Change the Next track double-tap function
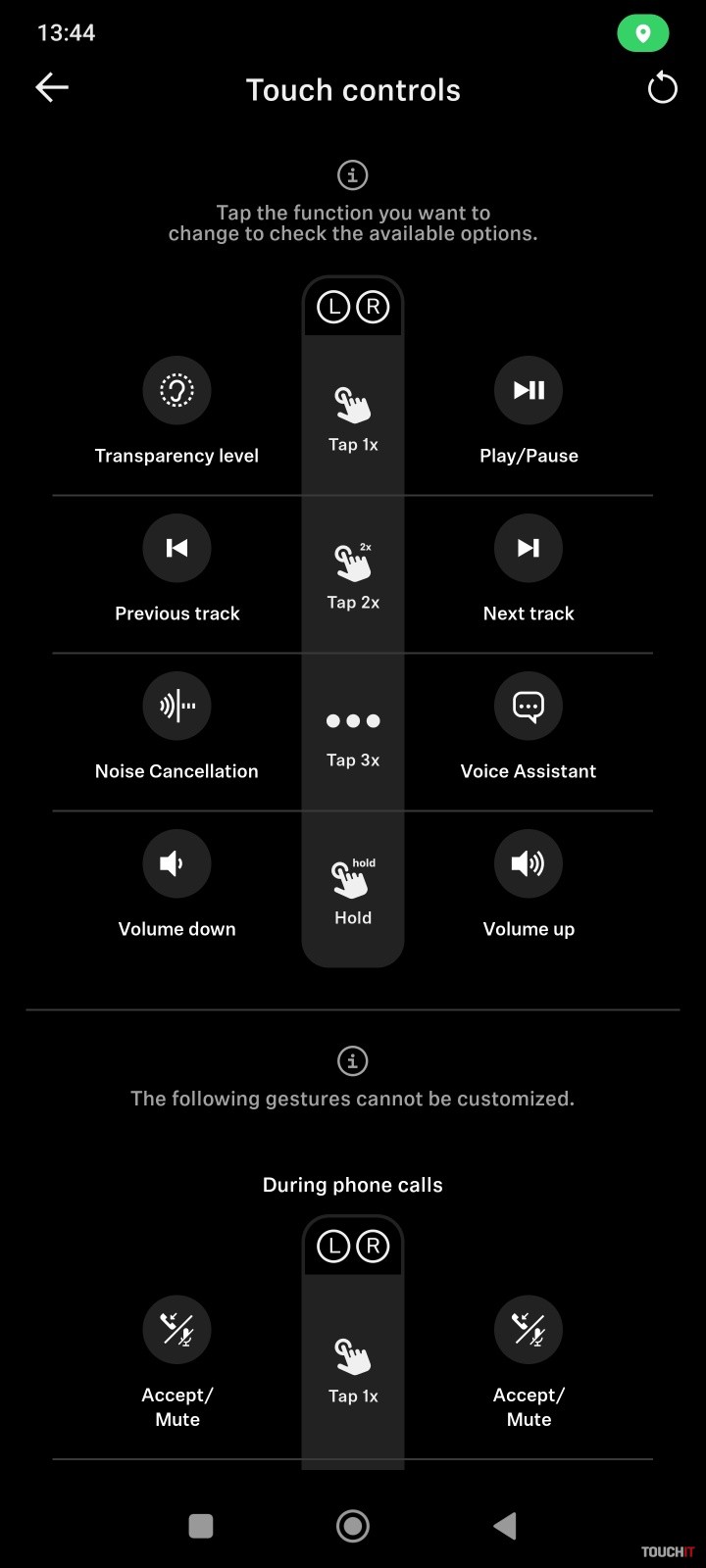Screen dimensions: 706x1568 529,549
